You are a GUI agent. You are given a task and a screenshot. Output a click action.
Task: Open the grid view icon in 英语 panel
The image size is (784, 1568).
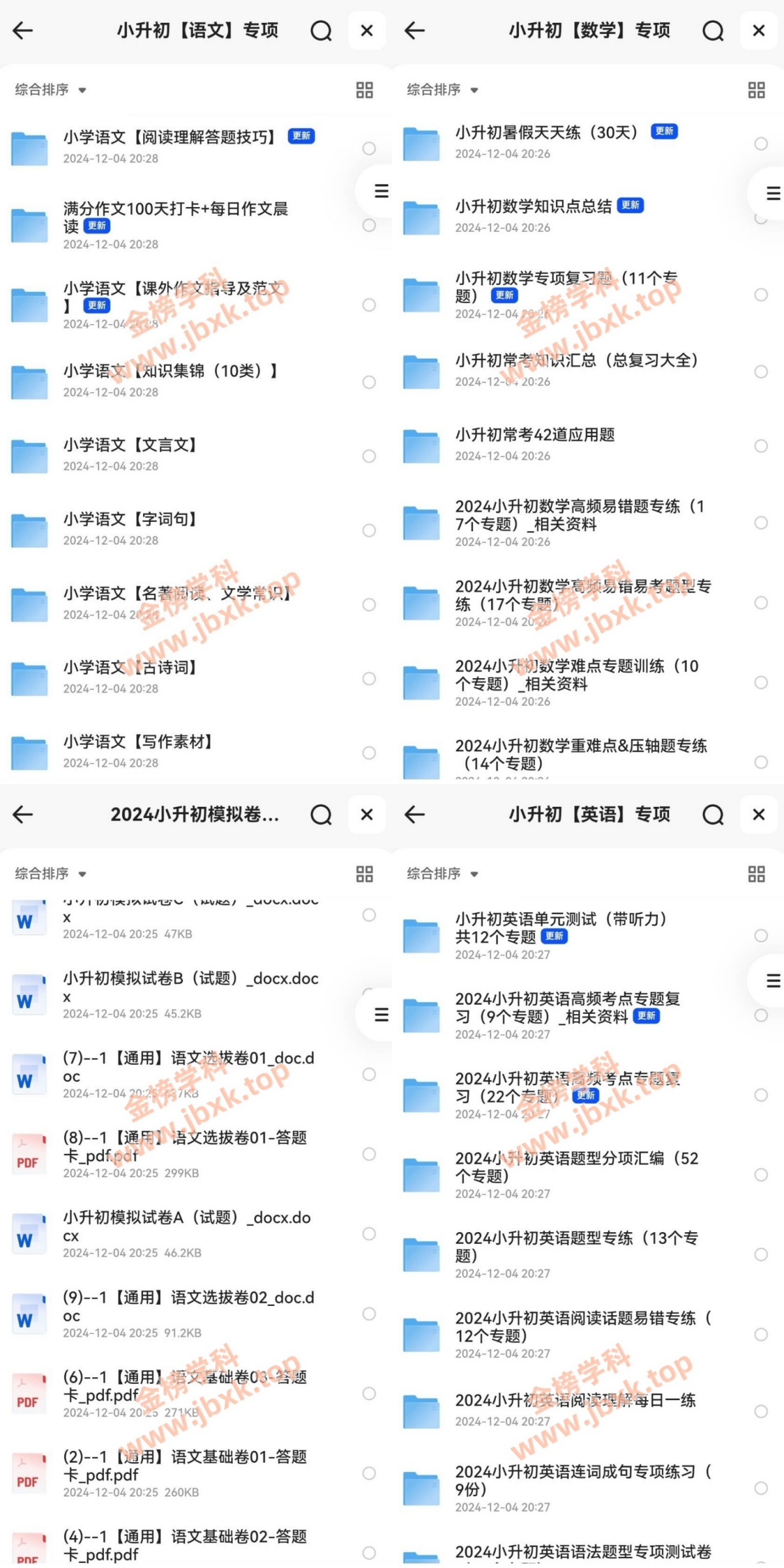pos(757,874)
